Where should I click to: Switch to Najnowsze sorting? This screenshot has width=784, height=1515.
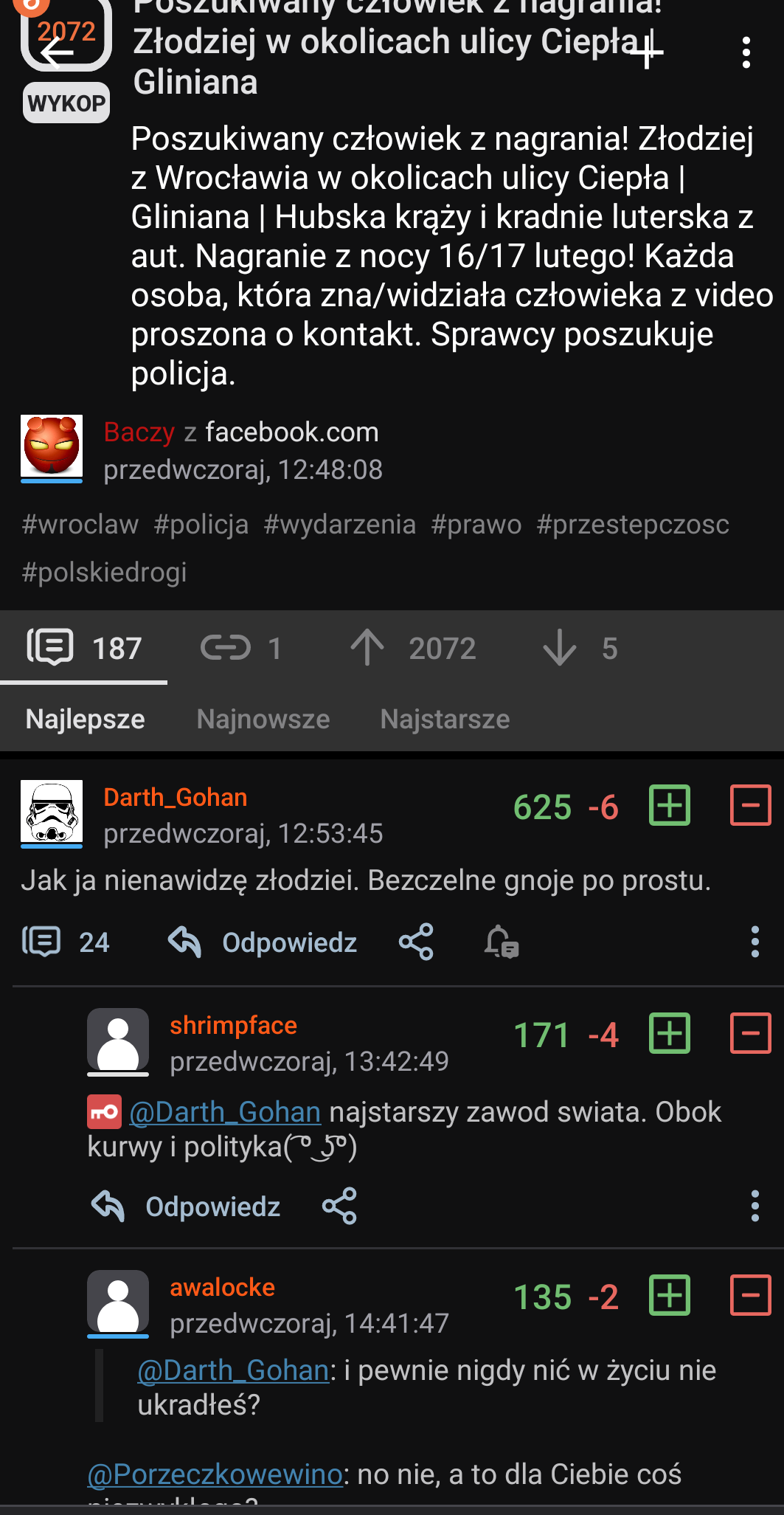[263, 719]
